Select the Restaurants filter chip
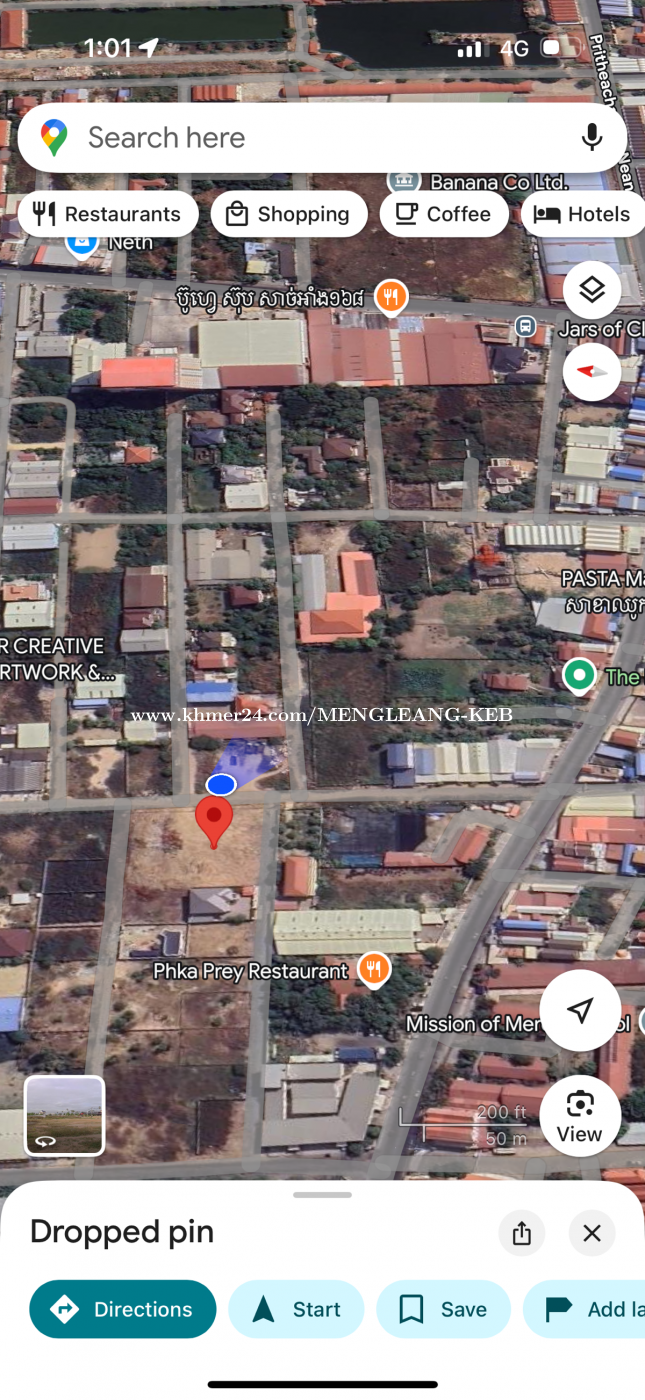645x1400 pixels. pos(108,214)
